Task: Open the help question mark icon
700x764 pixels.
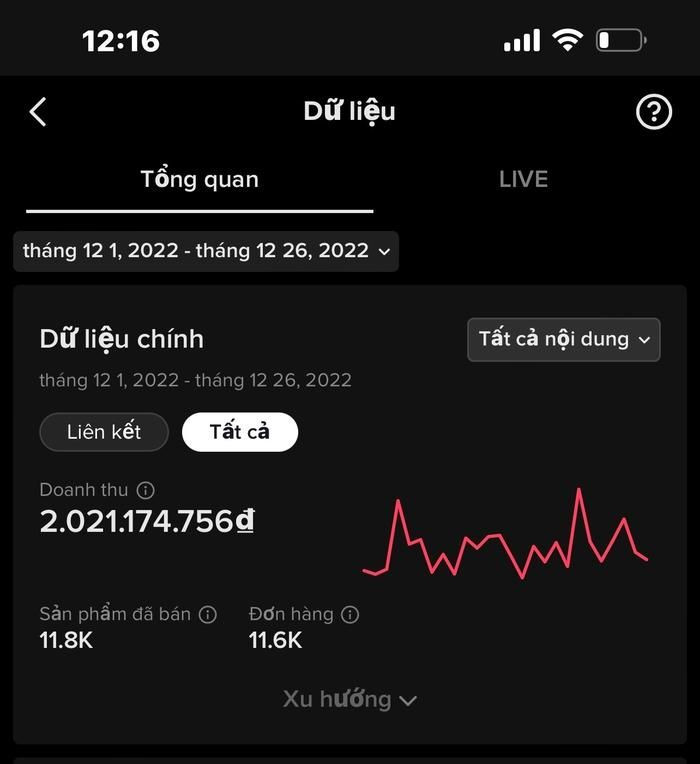Action: point(654,112)
